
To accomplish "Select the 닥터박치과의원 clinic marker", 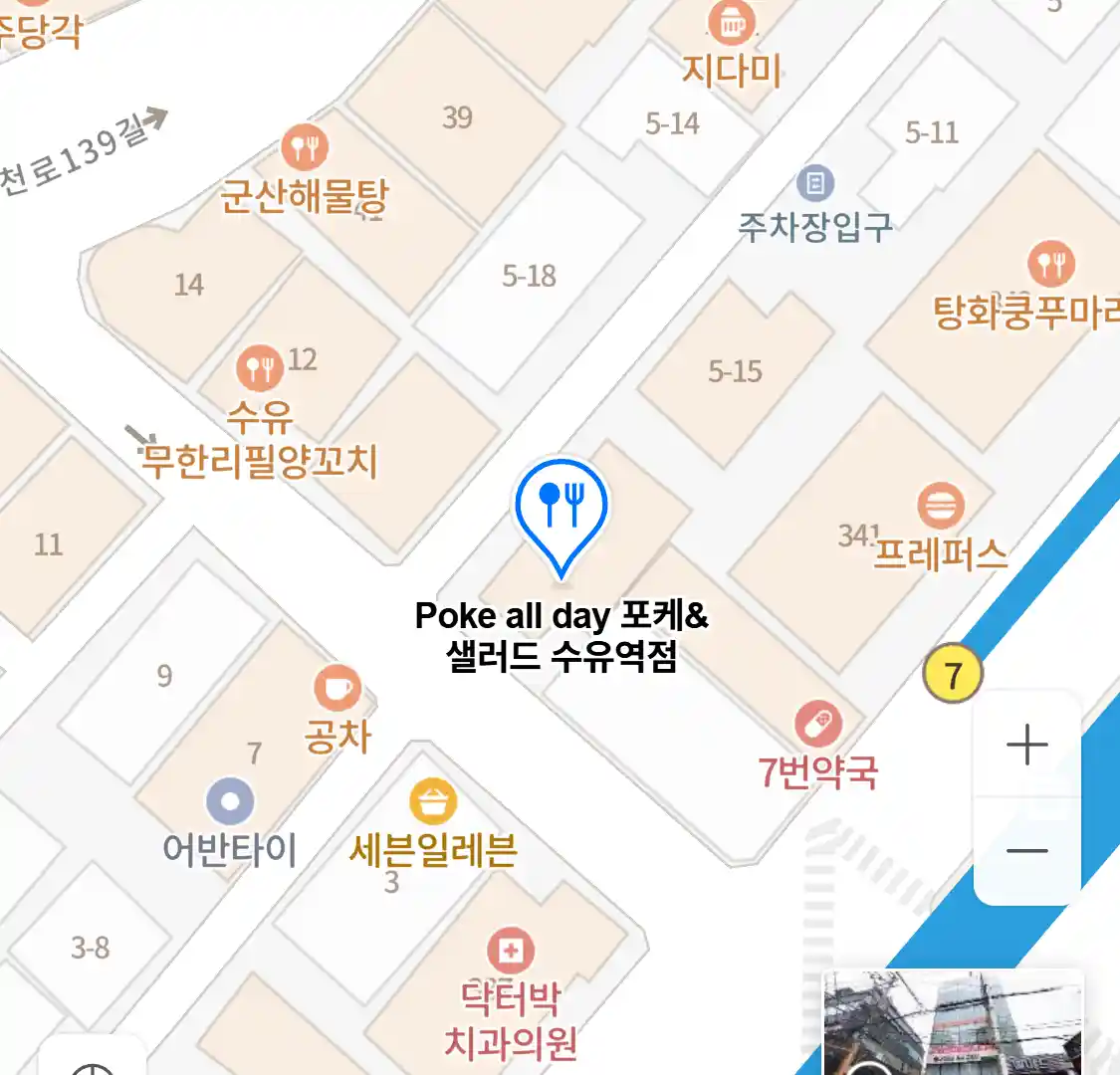I will coord(511,952).
